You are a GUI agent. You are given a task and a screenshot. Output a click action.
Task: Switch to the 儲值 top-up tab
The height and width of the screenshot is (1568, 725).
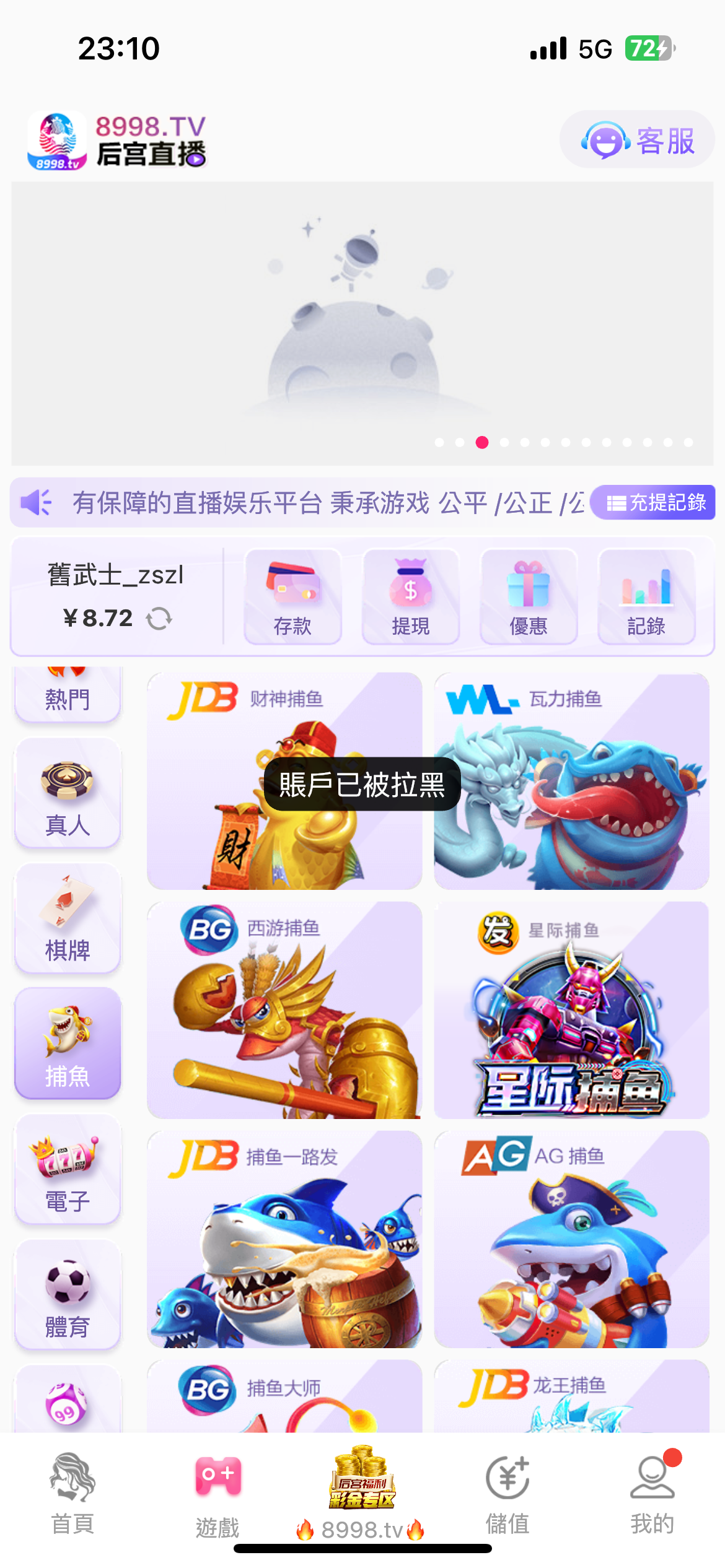click(x=507, y=1494)
